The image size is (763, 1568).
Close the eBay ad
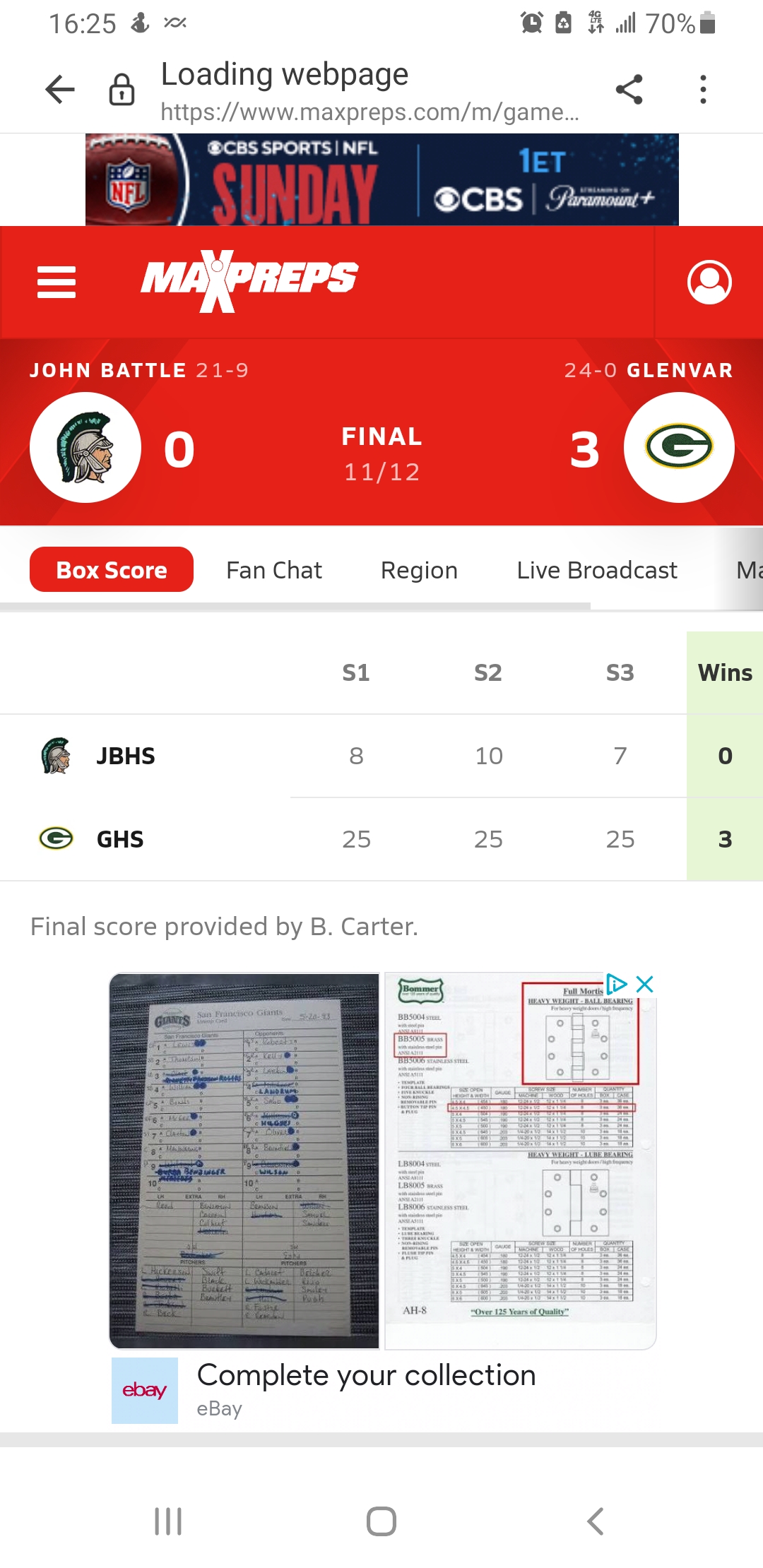pos(644,984)
